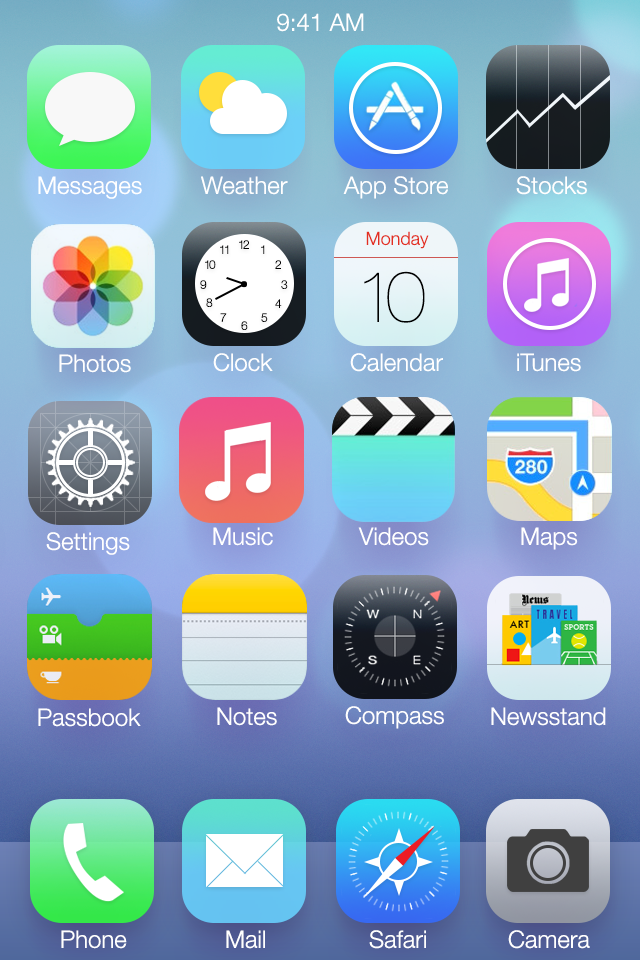
Task: Open the Calendar app
Action: [x=396, y=284]
